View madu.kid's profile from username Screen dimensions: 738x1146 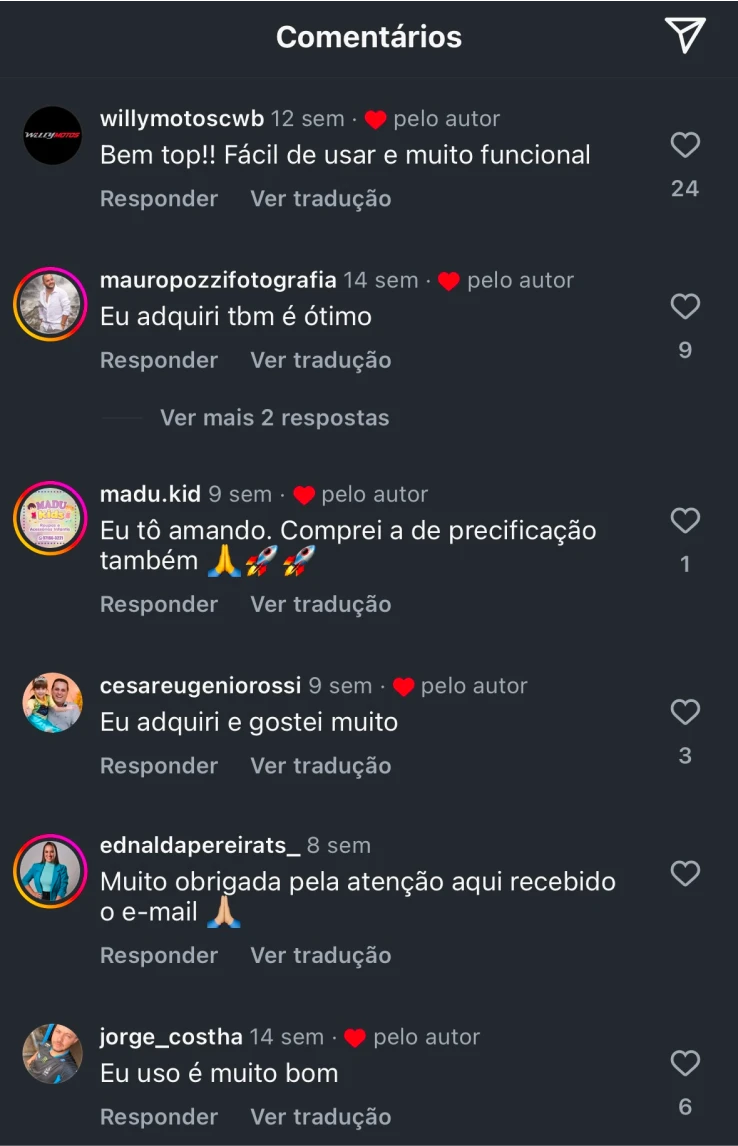click(150, 494)
